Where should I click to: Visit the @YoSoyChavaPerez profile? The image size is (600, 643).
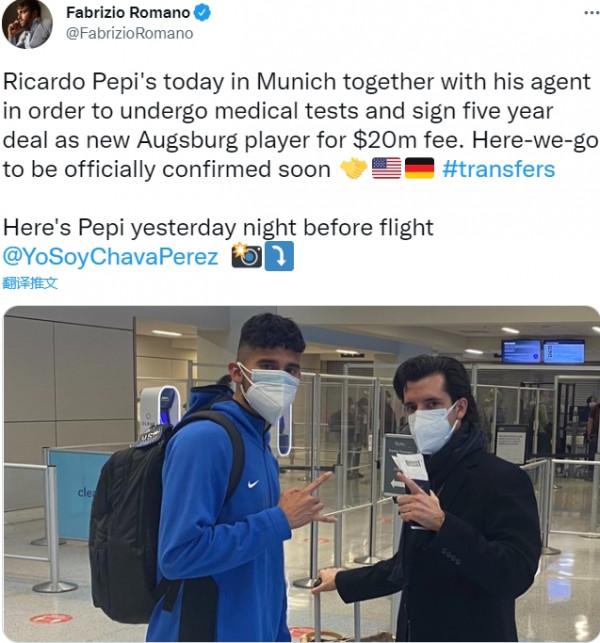(x=111, y=256)
